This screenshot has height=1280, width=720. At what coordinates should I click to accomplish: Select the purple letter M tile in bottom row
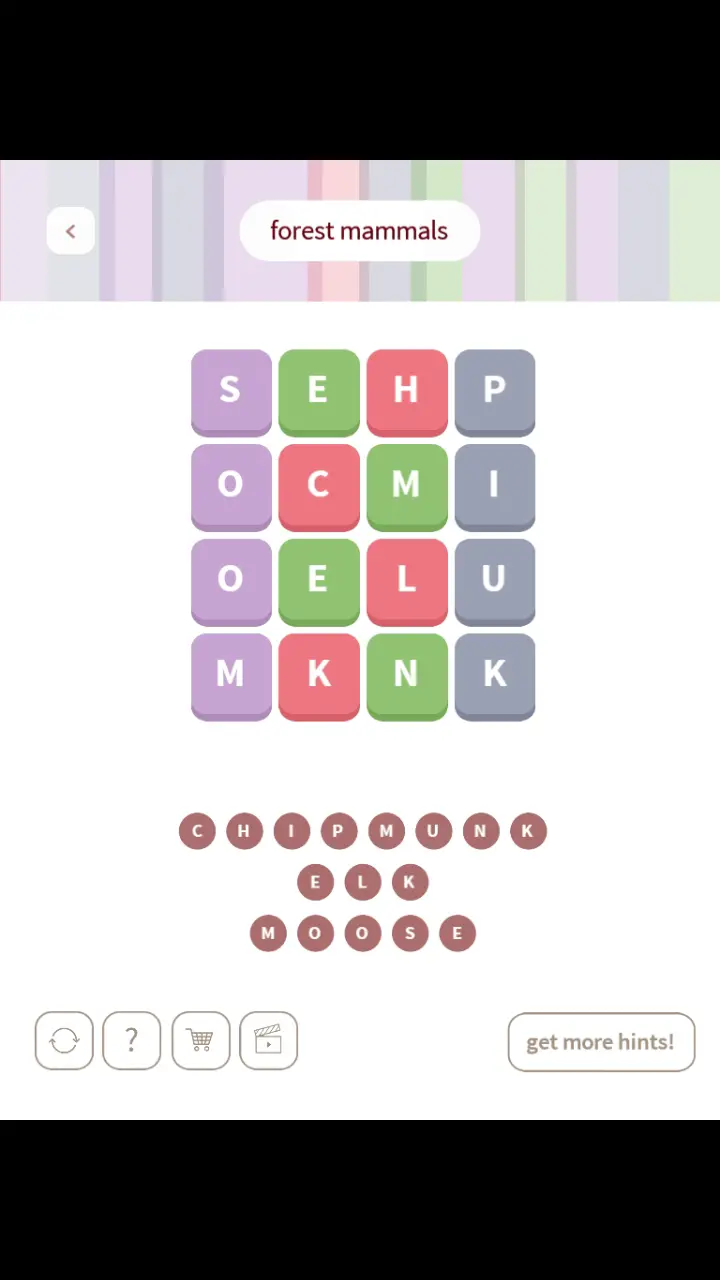[231, 677]
